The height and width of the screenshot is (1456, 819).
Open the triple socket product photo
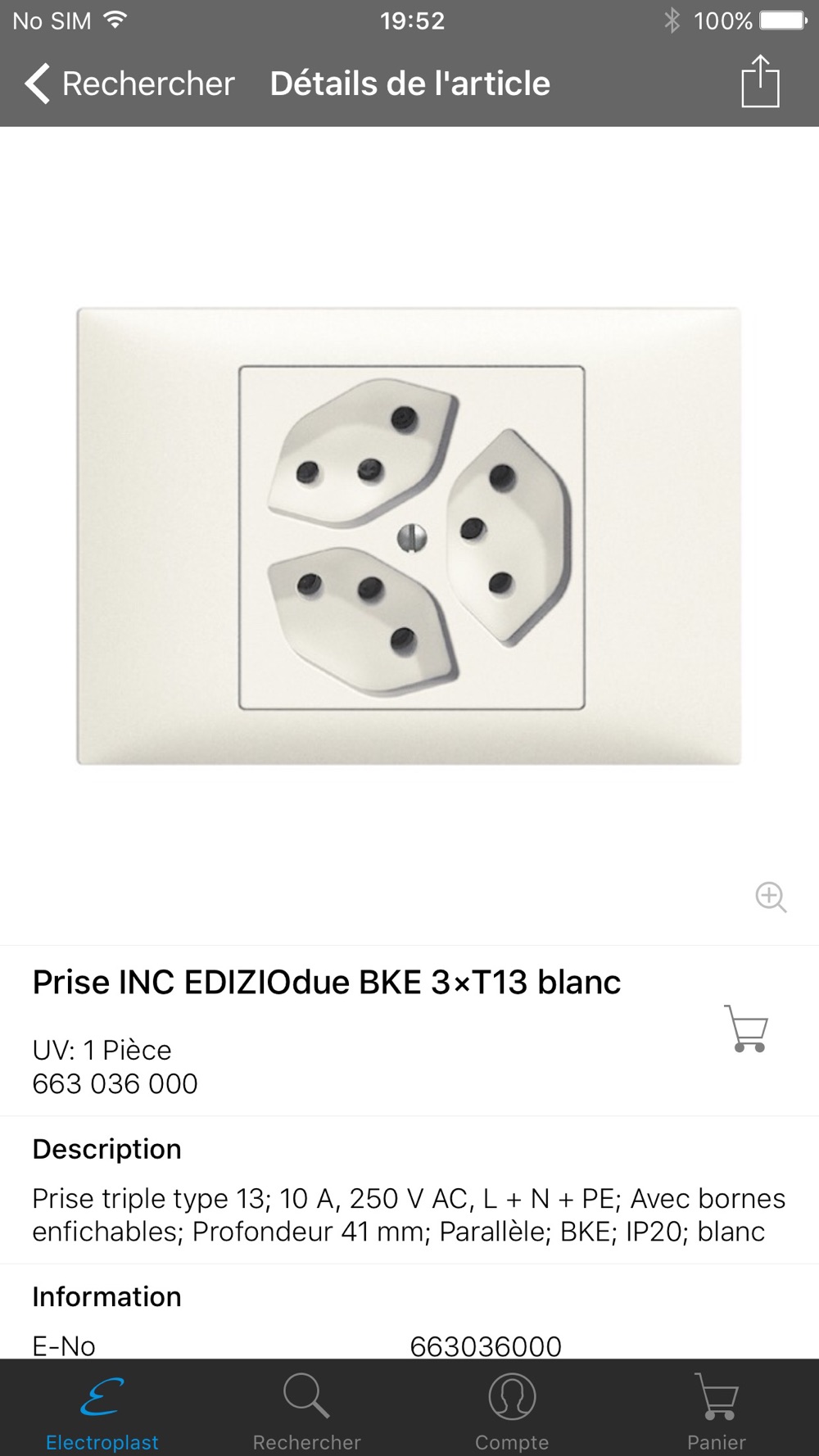(x=409, y=536)
